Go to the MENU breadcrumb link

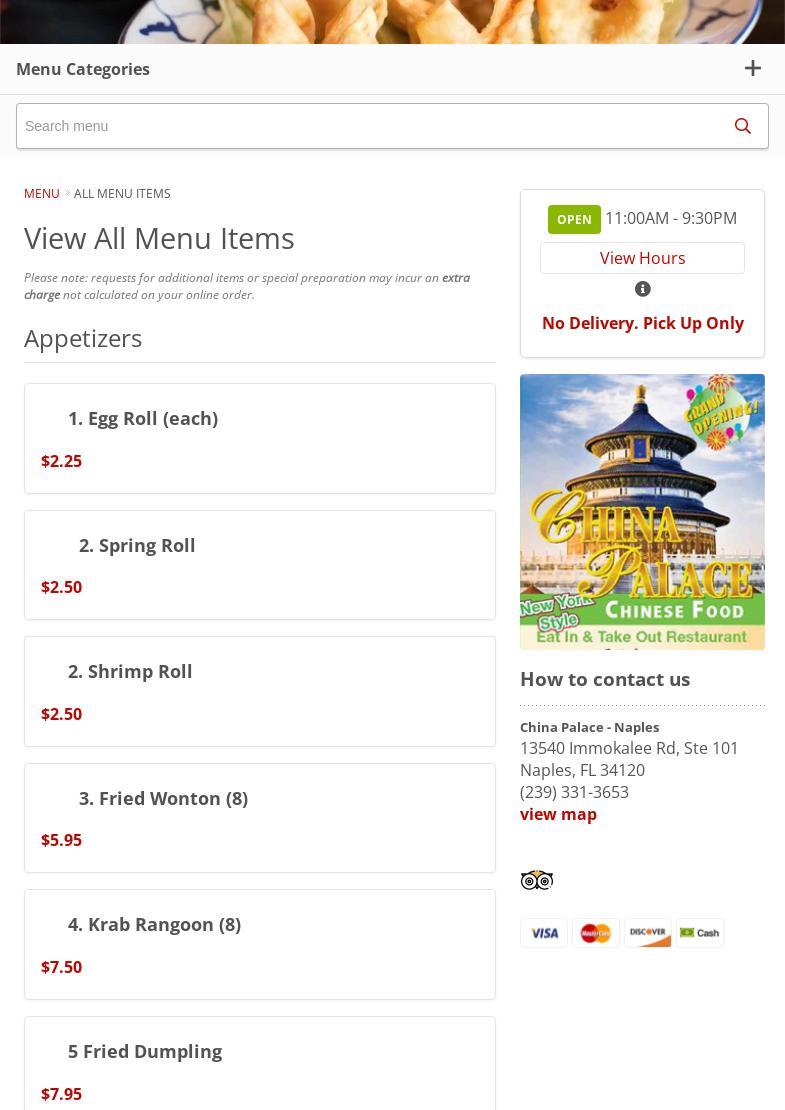click(42, 193)
